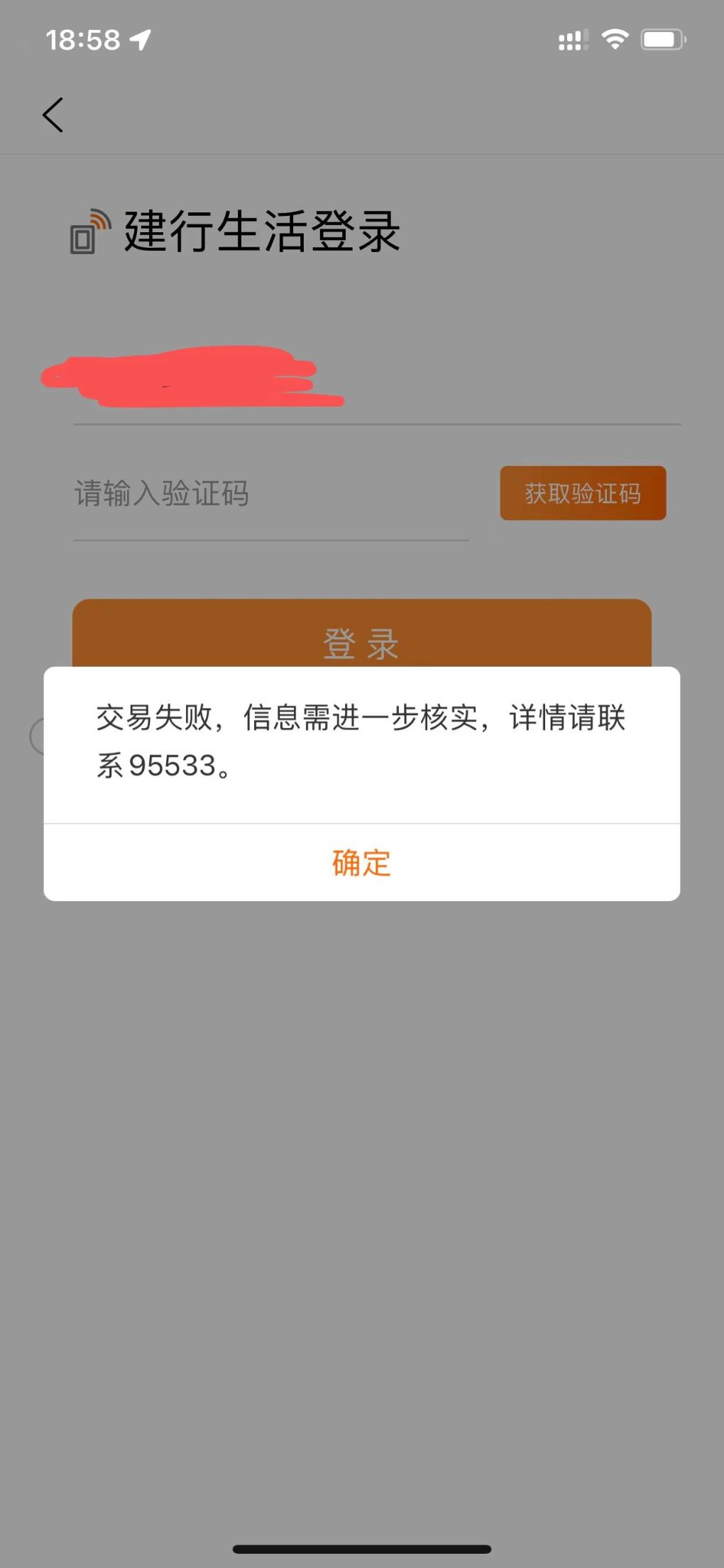Go back using the top-left arrow

(x=53, y=115)
